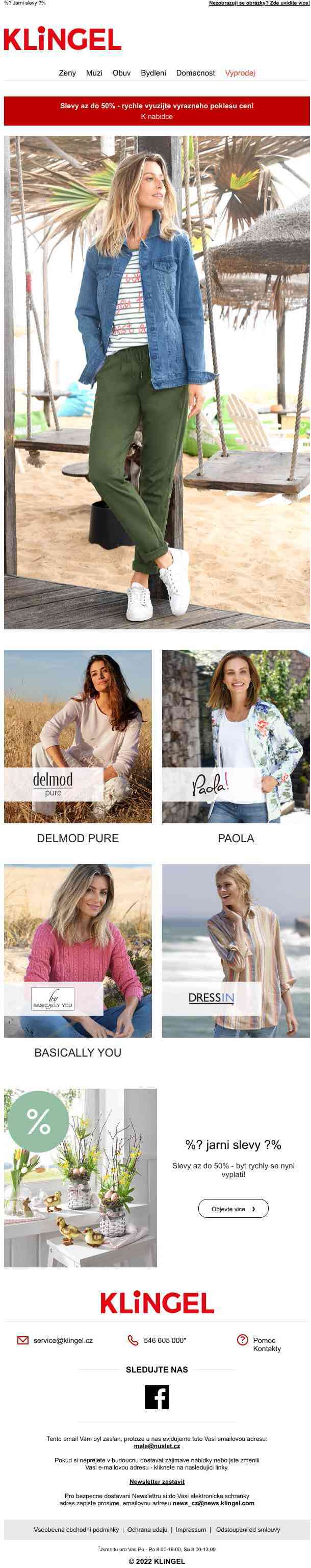Open the Klingel Facebook page icon

coord(157,1397)
